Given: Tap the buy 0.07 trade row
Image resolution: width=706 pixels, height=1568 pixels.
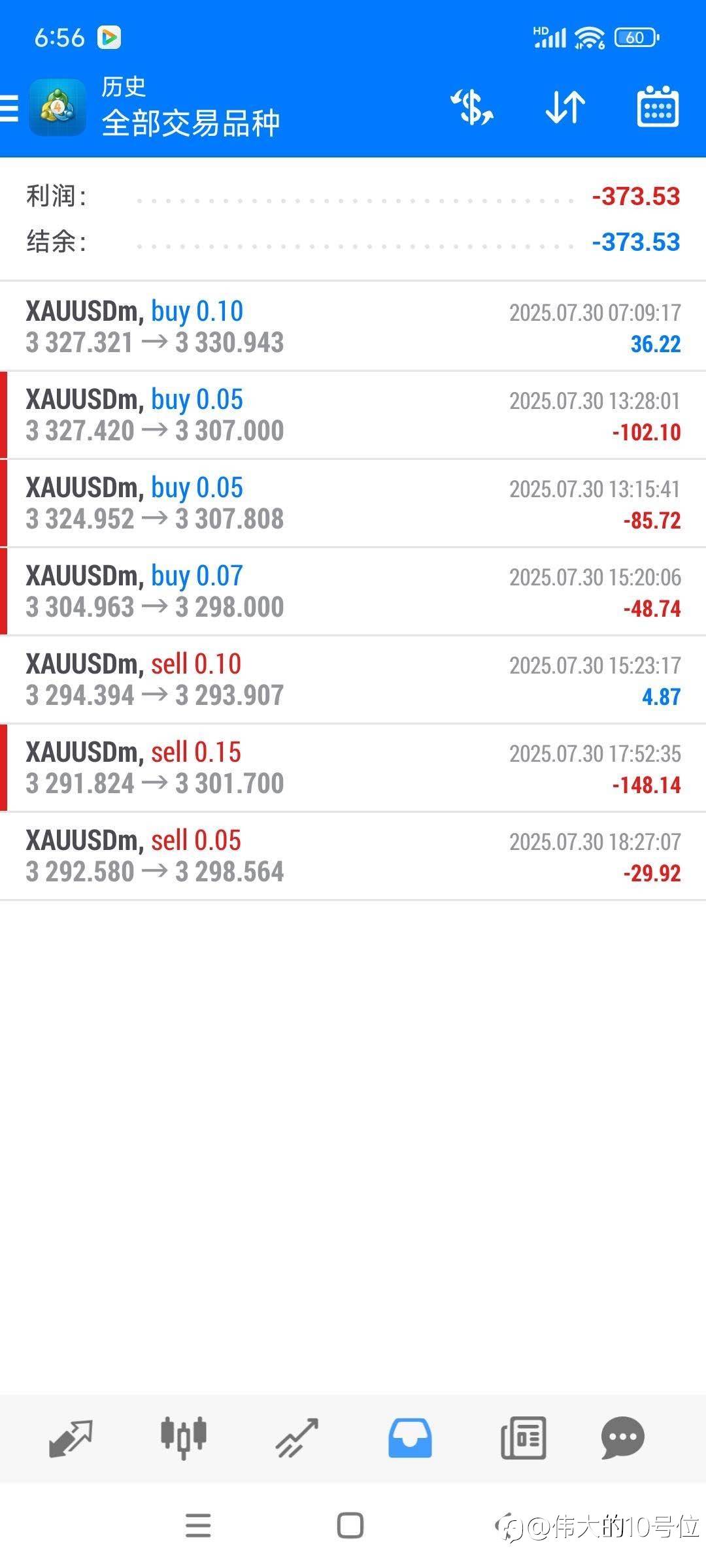Looking at the screenshot, I should tap(353, 592).
